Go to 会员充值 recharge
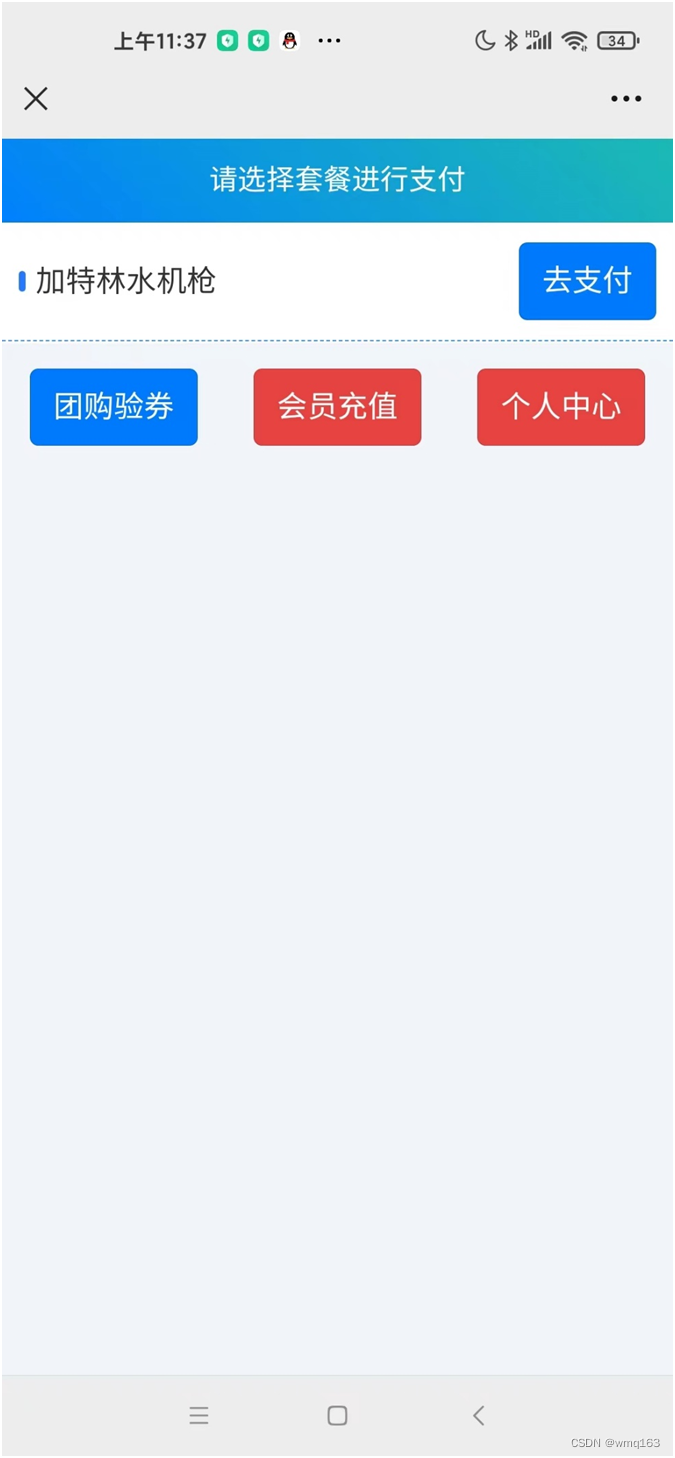The image size is (675, 1458). click(337, 407)
